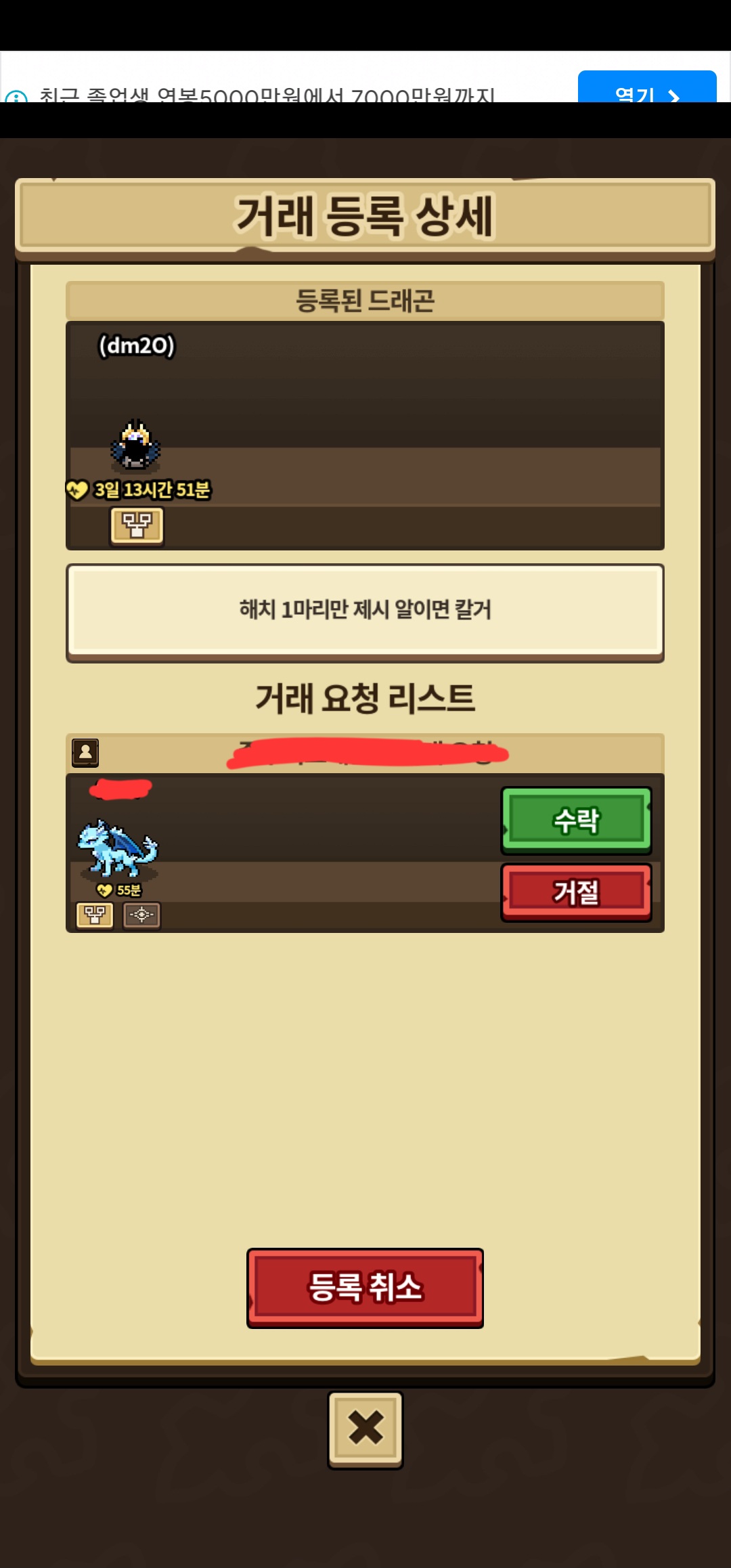Cancel the listing via 등록 취소
The width and height of the screenshot is (731, 1568).
(365, 1288)
